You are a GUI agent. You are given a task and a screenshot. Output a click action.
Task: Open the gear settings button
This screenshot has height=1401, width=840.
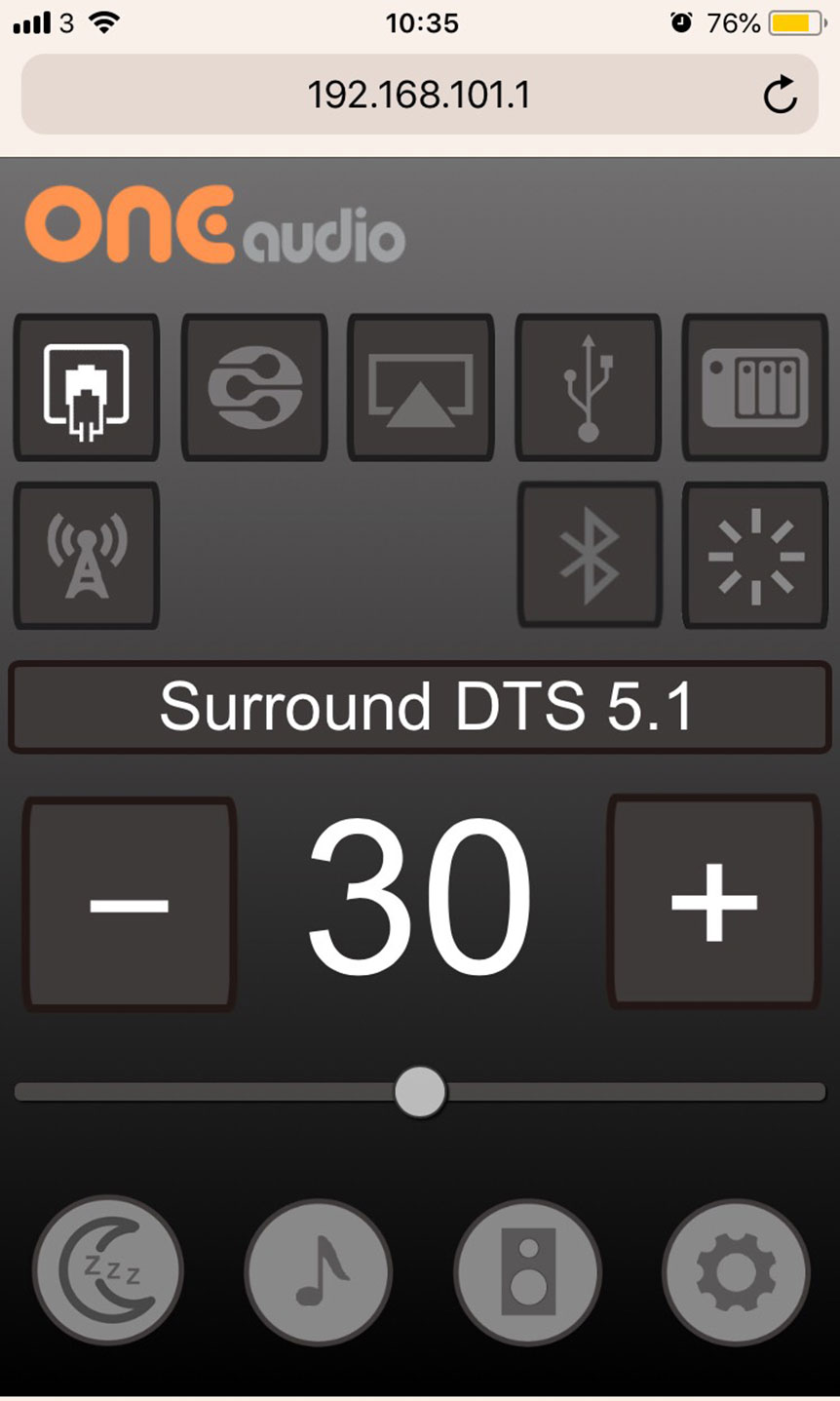[736, 1270]
